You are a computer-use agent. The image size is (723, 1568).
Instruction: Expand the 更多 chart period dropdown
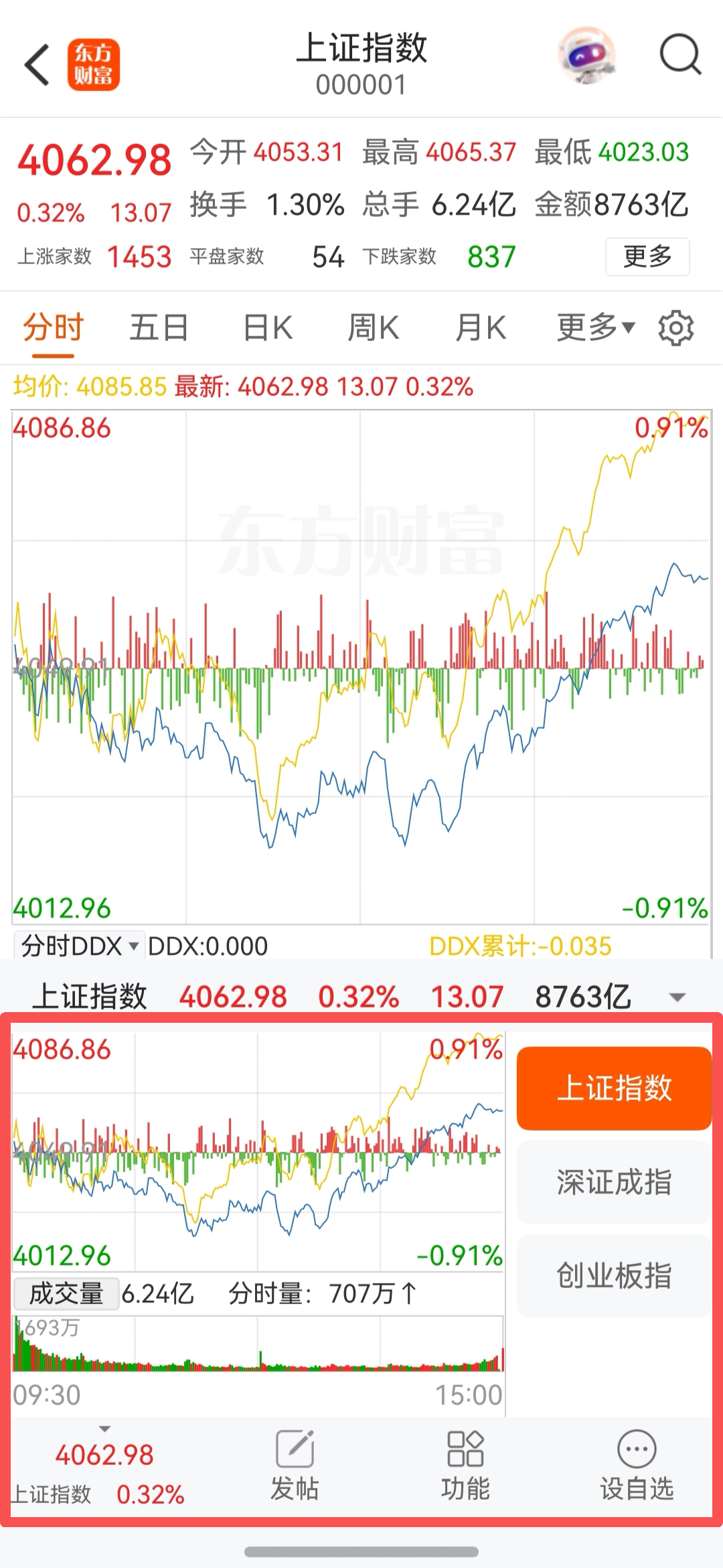tap(595, 328)
